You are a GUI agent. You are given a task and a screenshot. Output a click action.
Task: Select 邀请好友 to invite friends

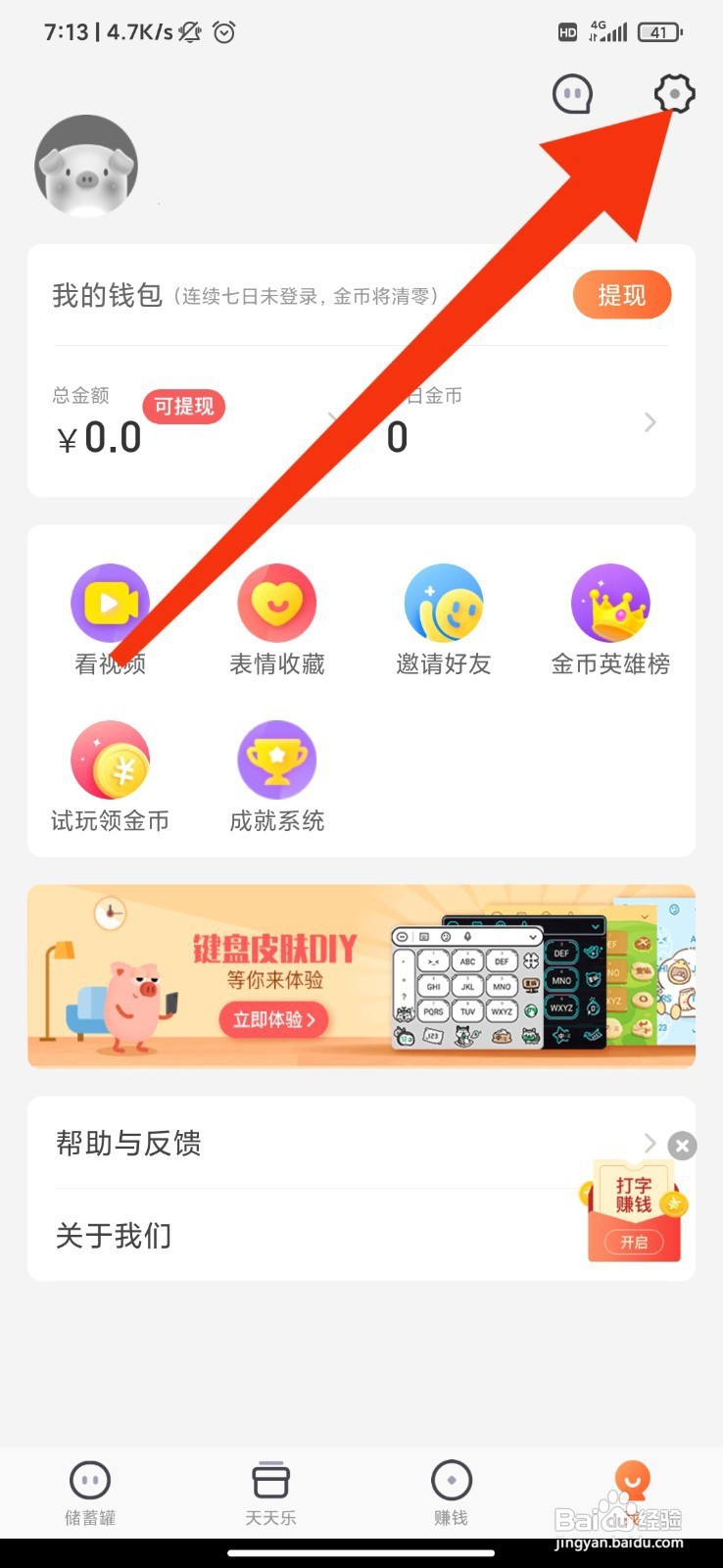[443, 617]
